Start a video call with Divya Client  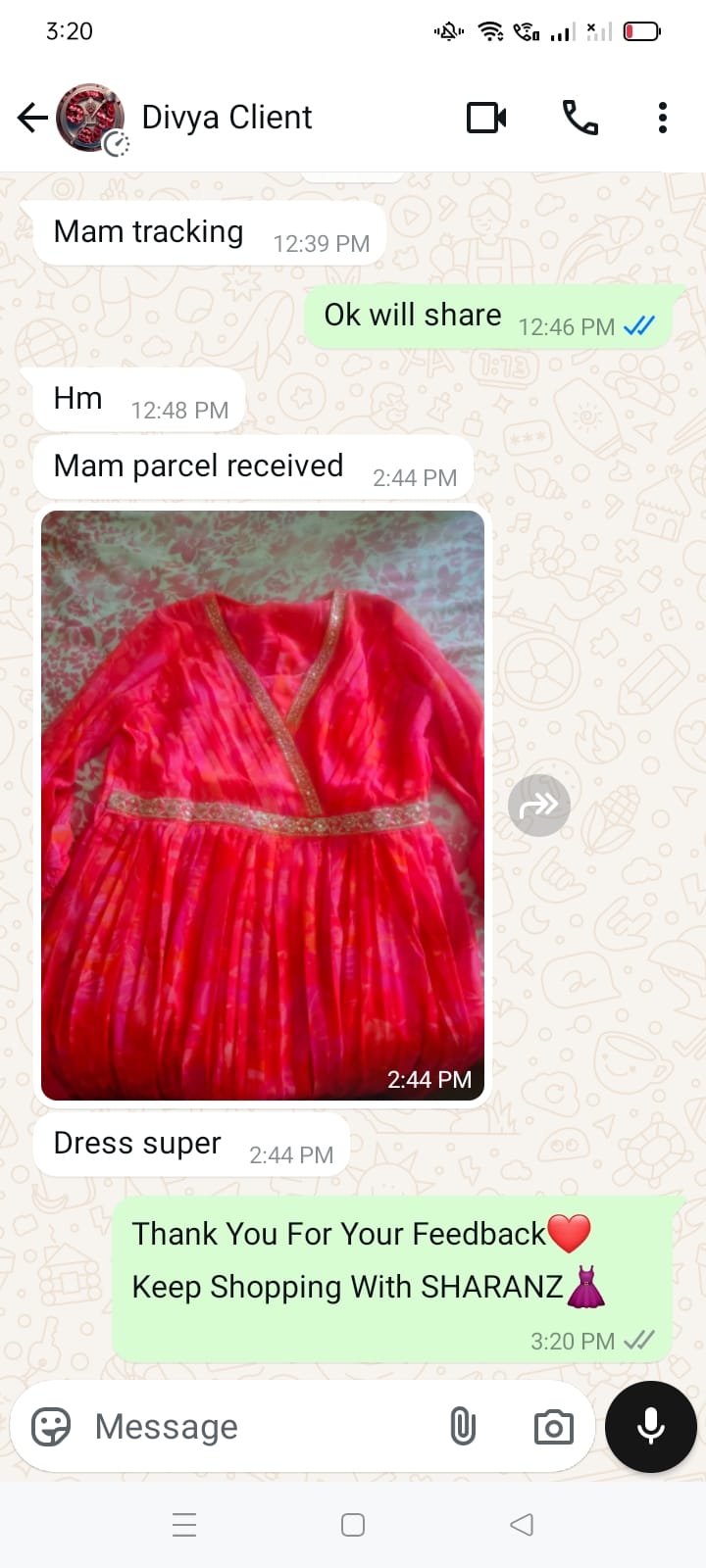tap(486, 119)
